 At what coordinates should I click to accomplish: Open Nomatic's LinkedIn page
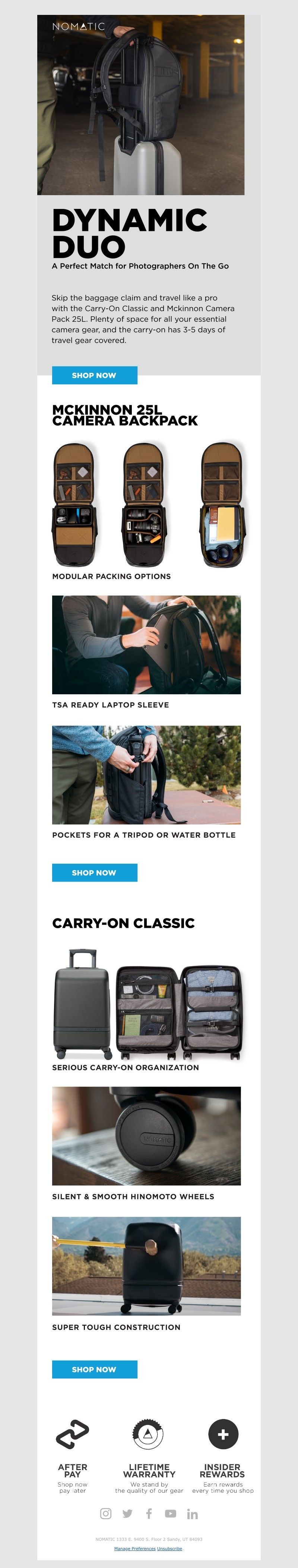[192, 1513]
